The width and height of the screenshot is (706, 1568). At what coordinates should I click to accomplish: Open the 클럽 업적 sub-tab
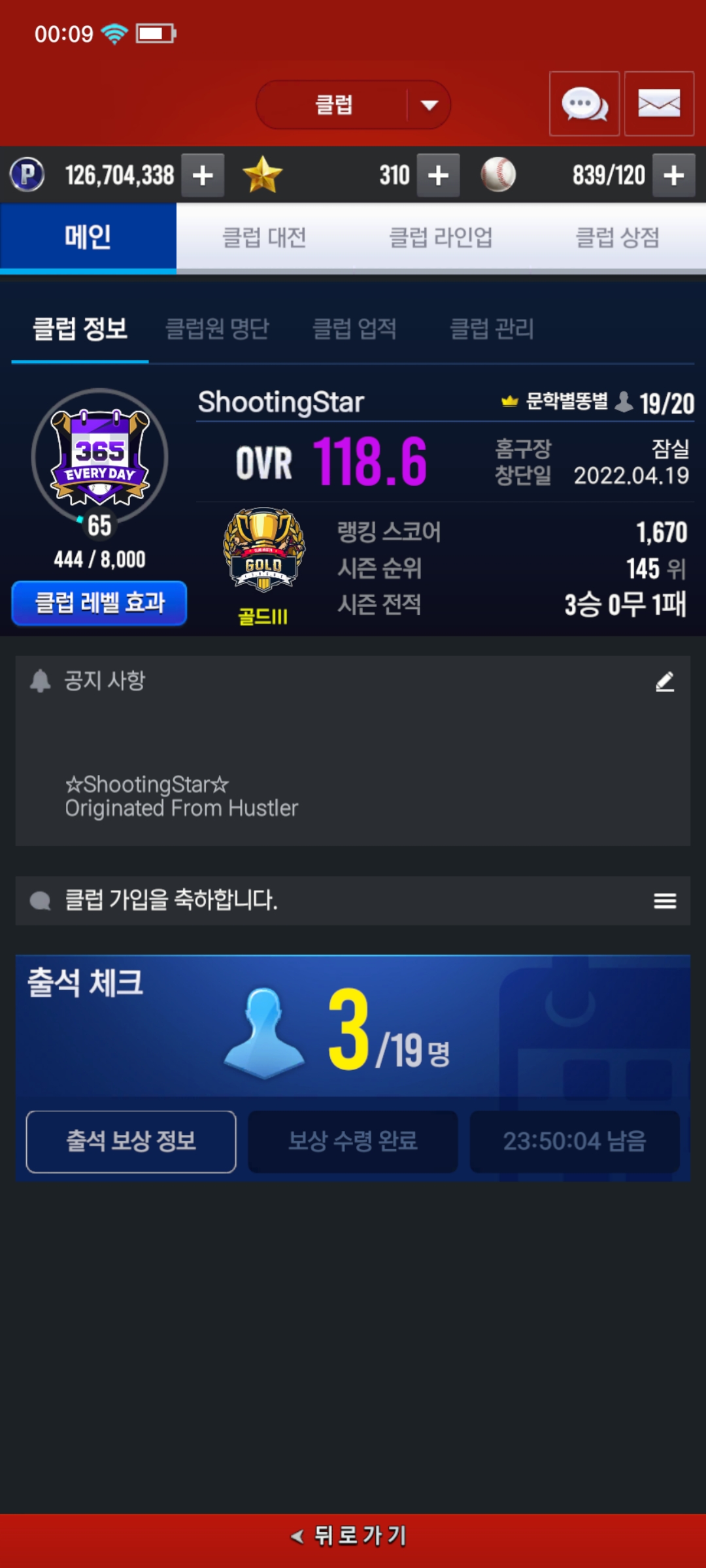[355, 329]
